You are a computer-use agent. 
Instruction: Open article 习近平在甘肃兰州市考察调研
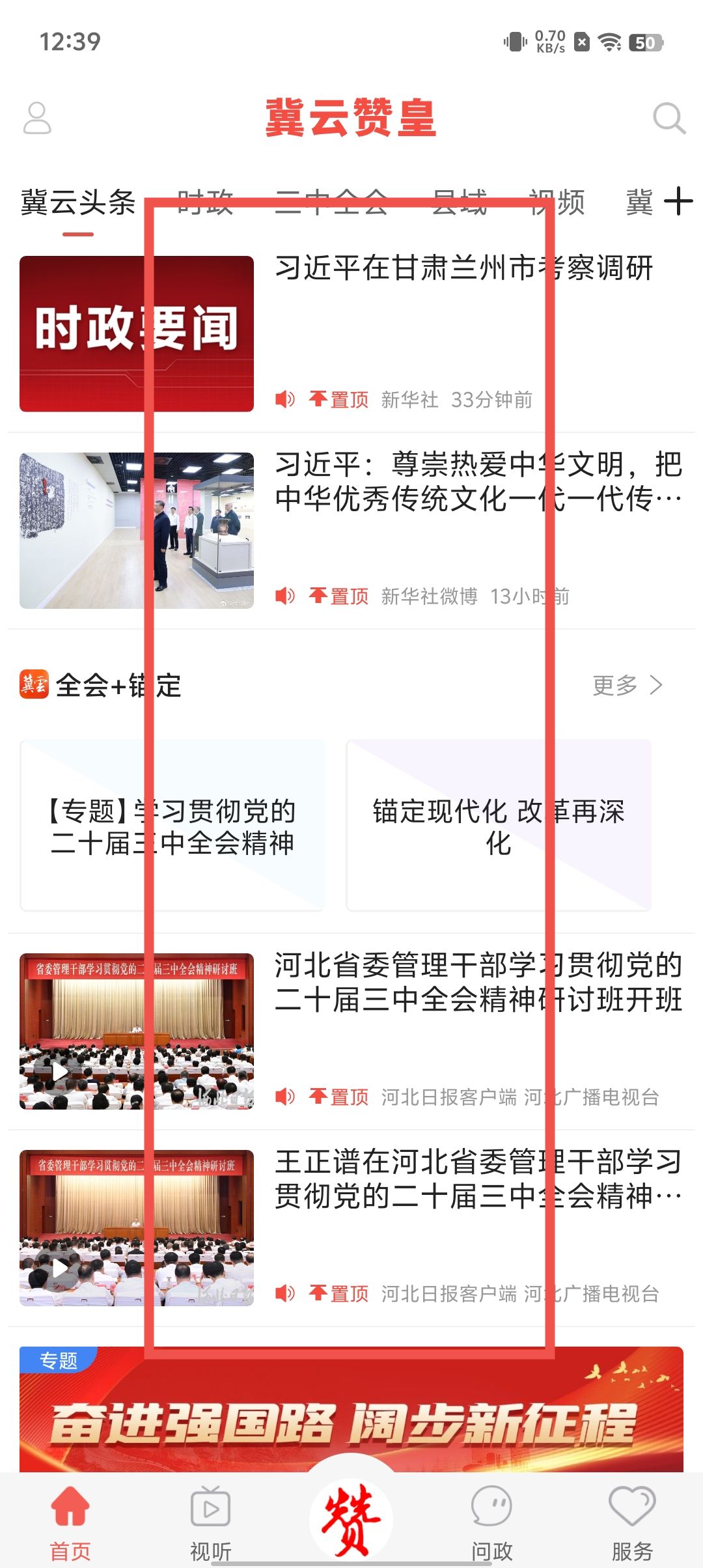[x=463, y=268]
